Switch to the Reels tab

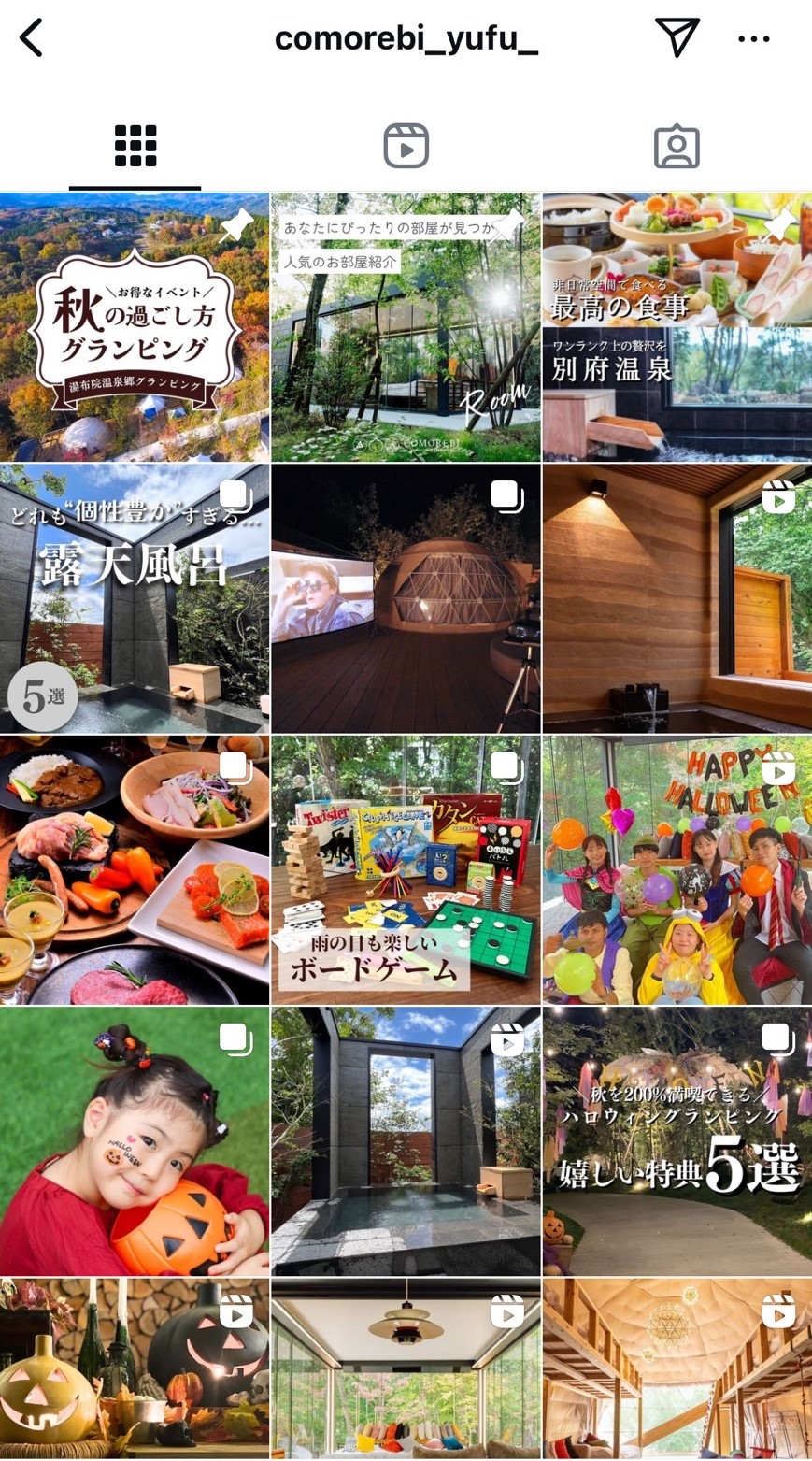[x=406, y=147]
